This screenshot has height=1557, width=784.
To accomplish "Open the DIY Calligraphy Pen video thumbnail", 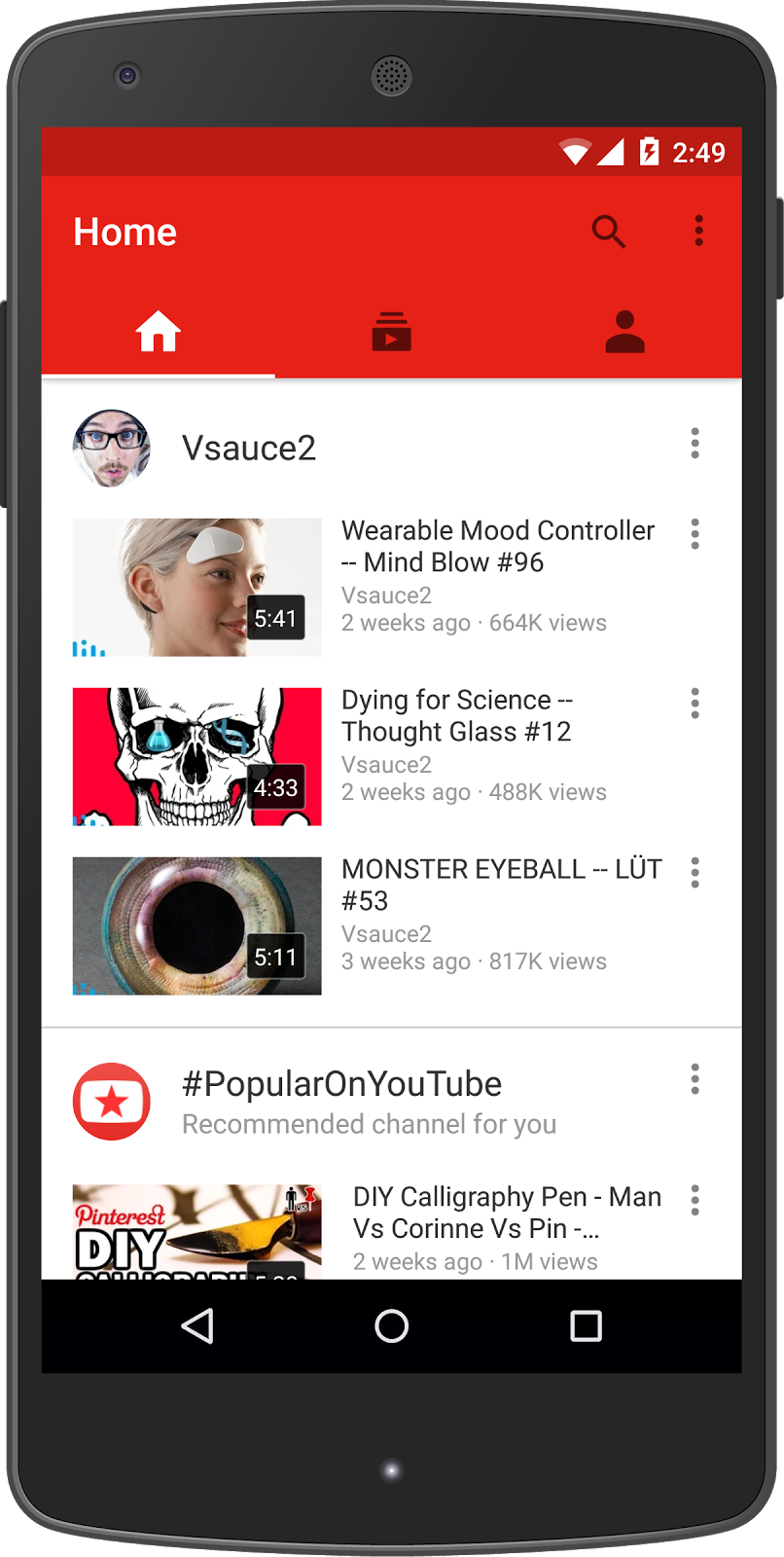I will (x=196, y=1231).
